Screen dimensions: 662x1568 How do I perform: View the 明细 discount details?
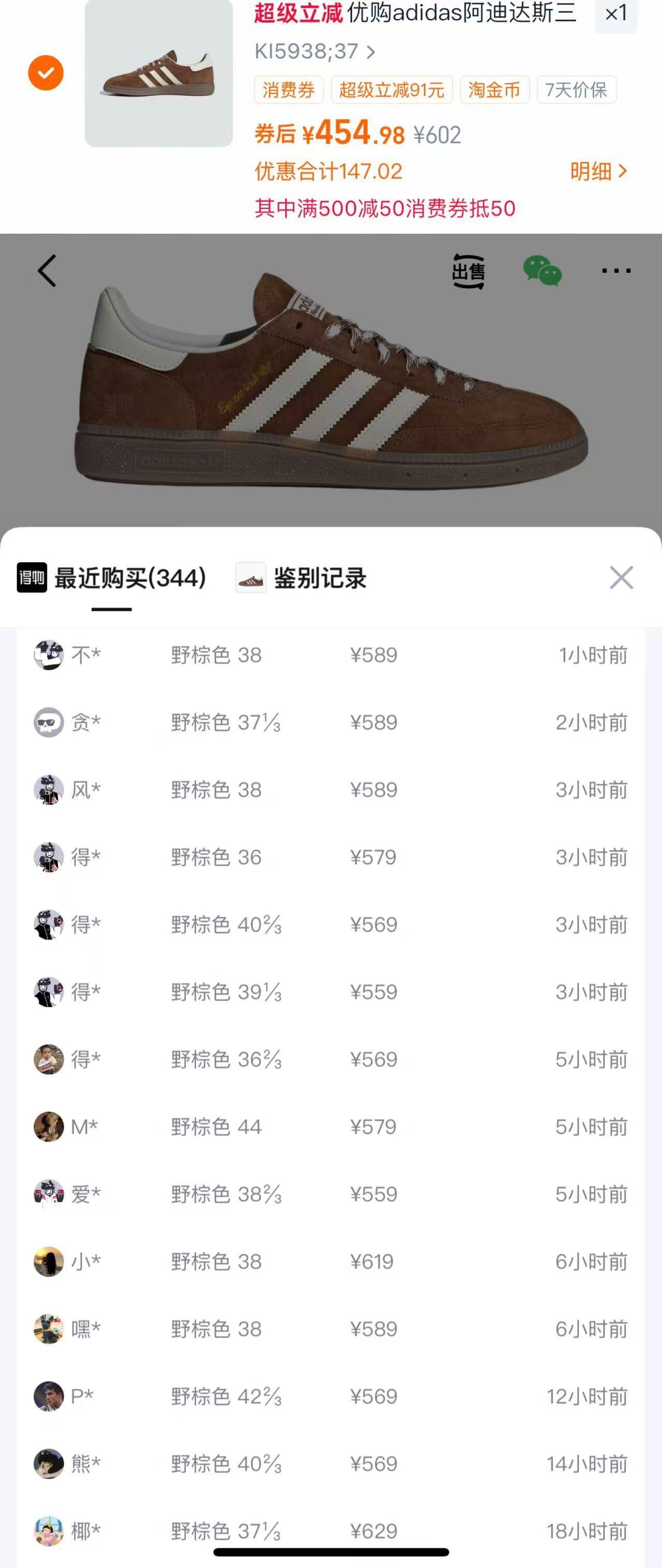(x=597, y=172)
